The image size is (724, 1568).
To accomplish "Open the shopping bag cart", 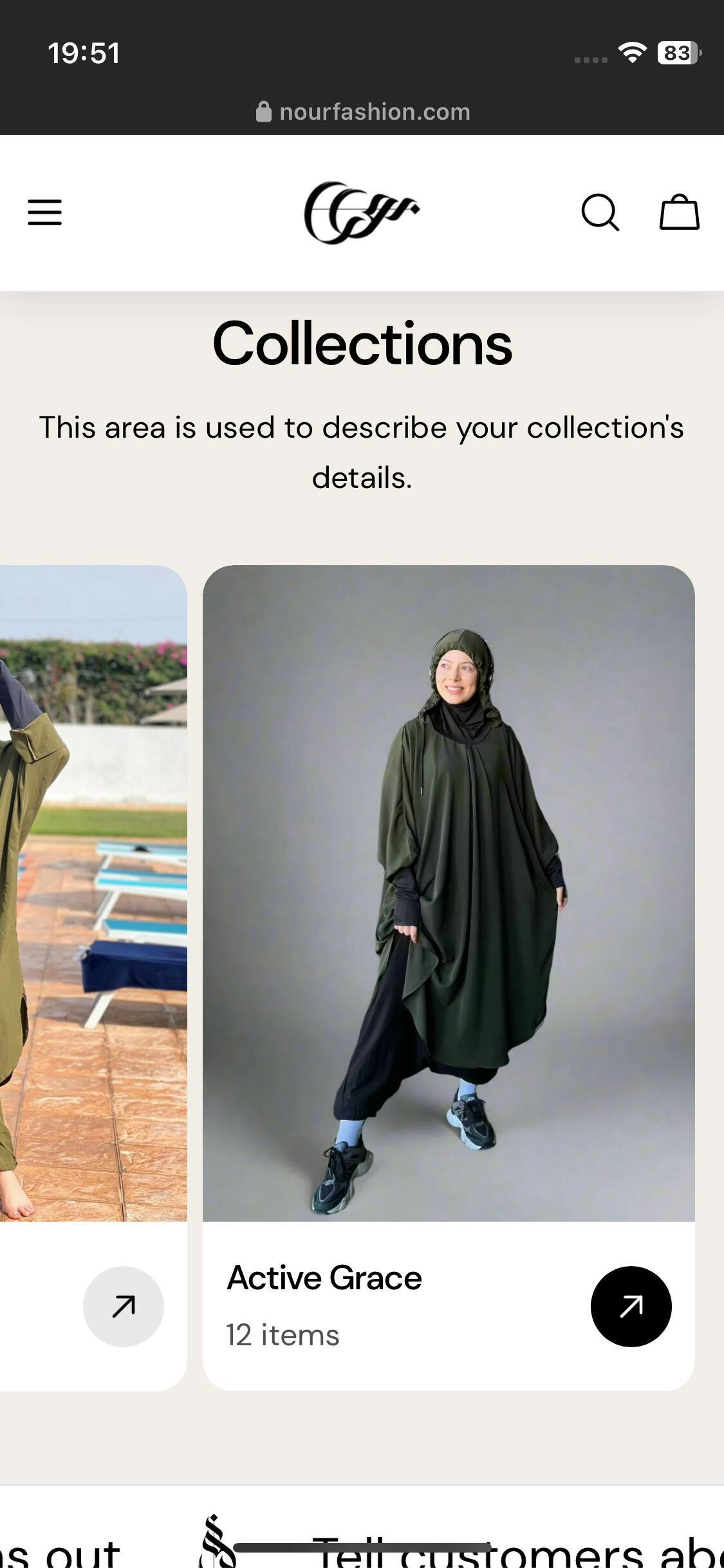I will [x=679, y=212].
